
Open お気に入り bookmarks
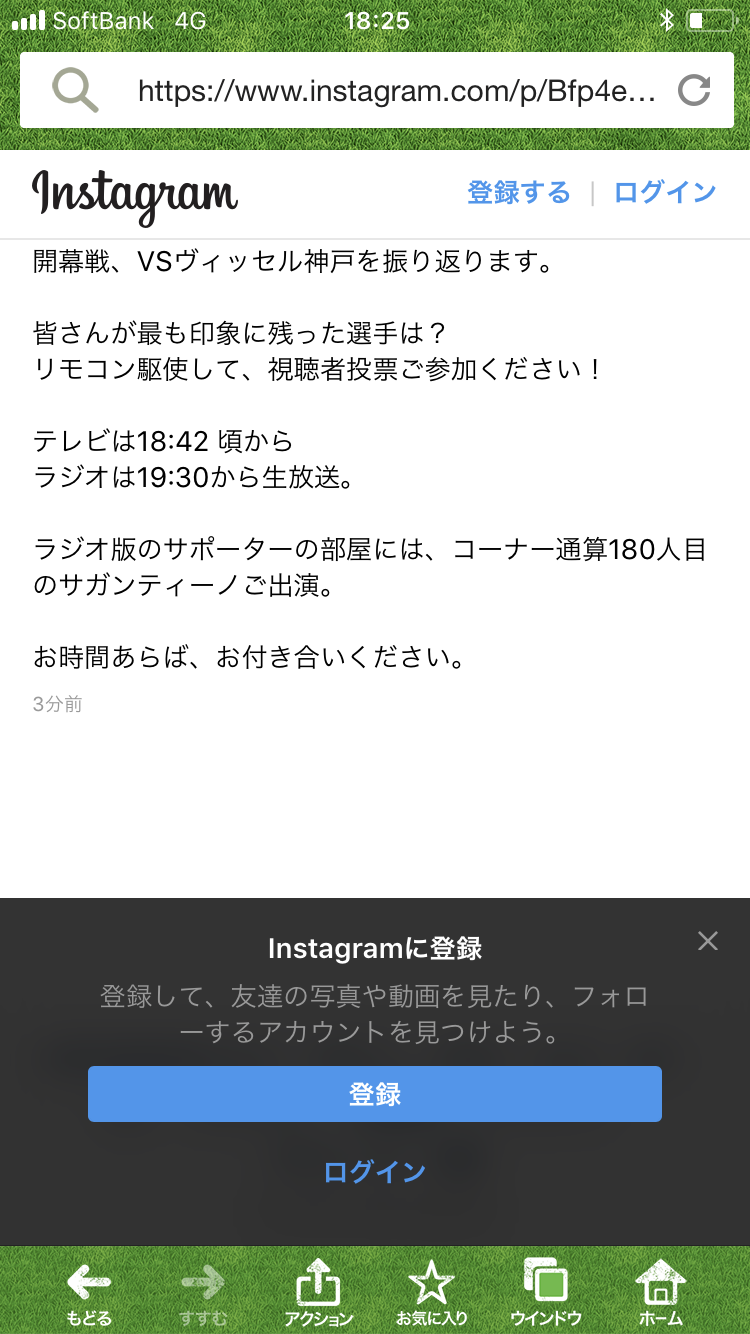tap(432, 1292)
